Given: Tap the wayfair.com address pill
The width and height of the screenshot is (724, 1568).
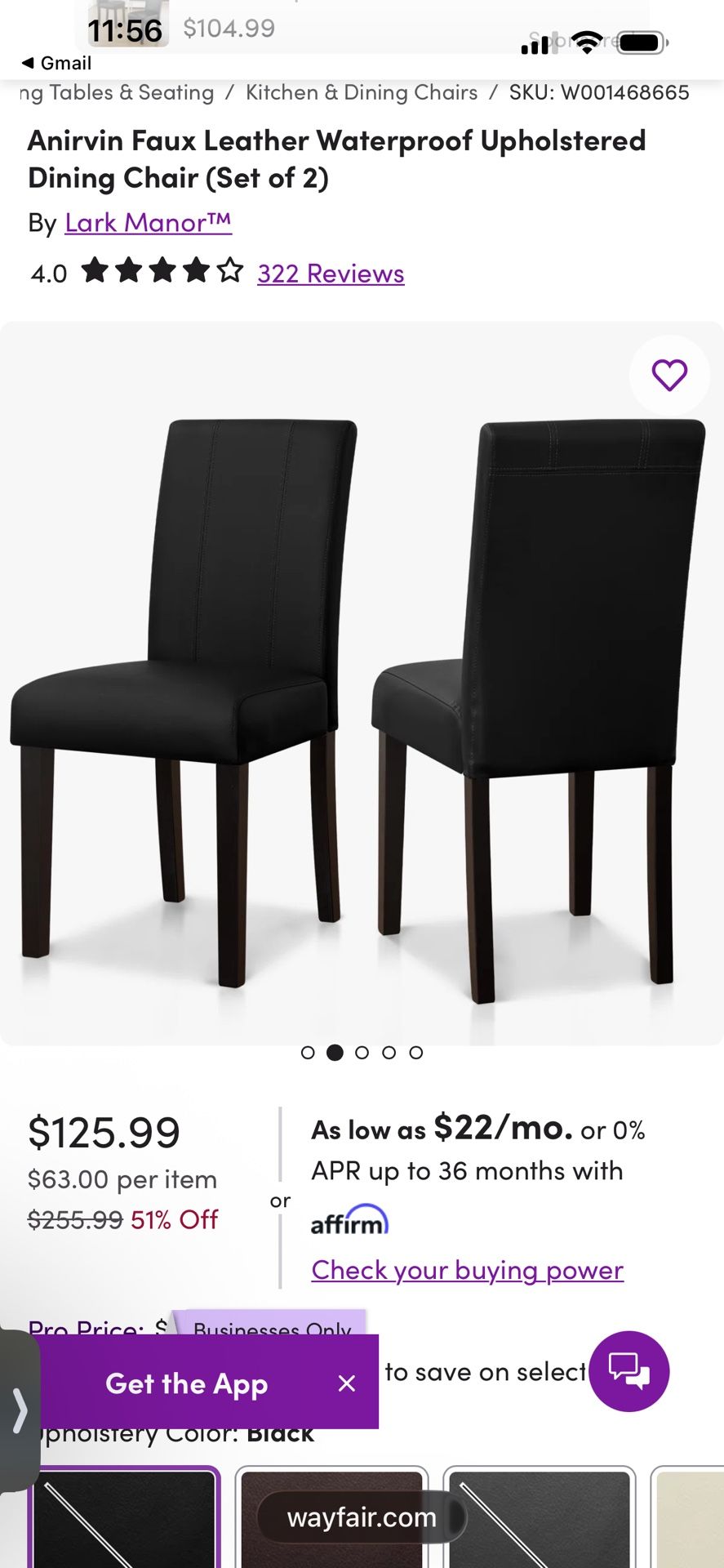Looking at the screenshot, I should pyautogui.click(x=362, y=1517).
